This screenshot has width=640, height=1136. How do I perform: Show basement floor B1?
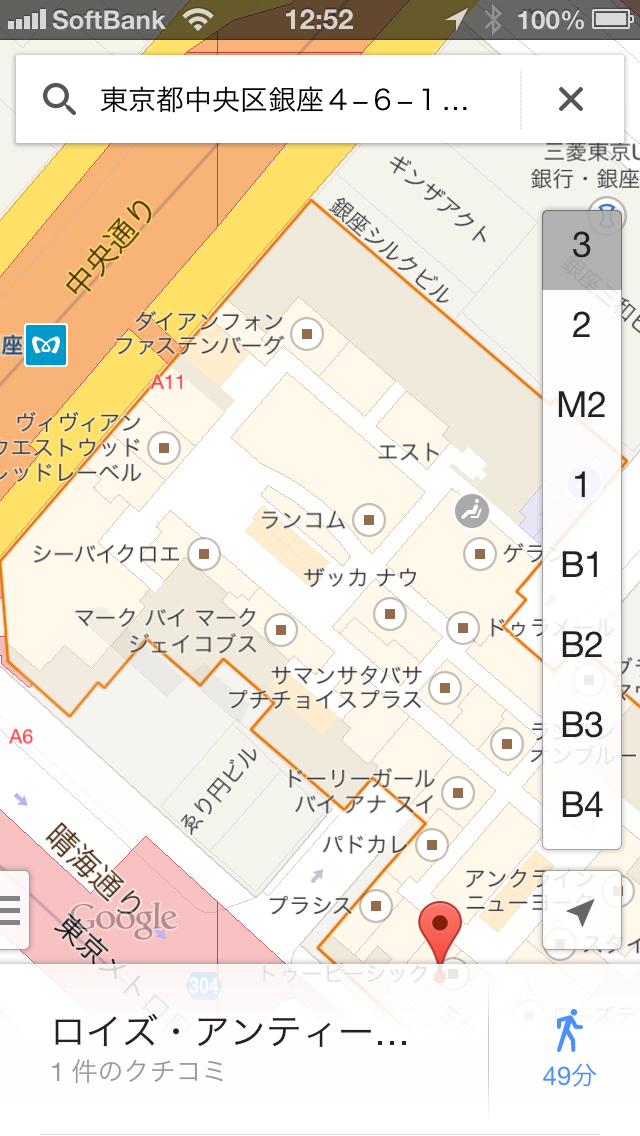(581, 565)
